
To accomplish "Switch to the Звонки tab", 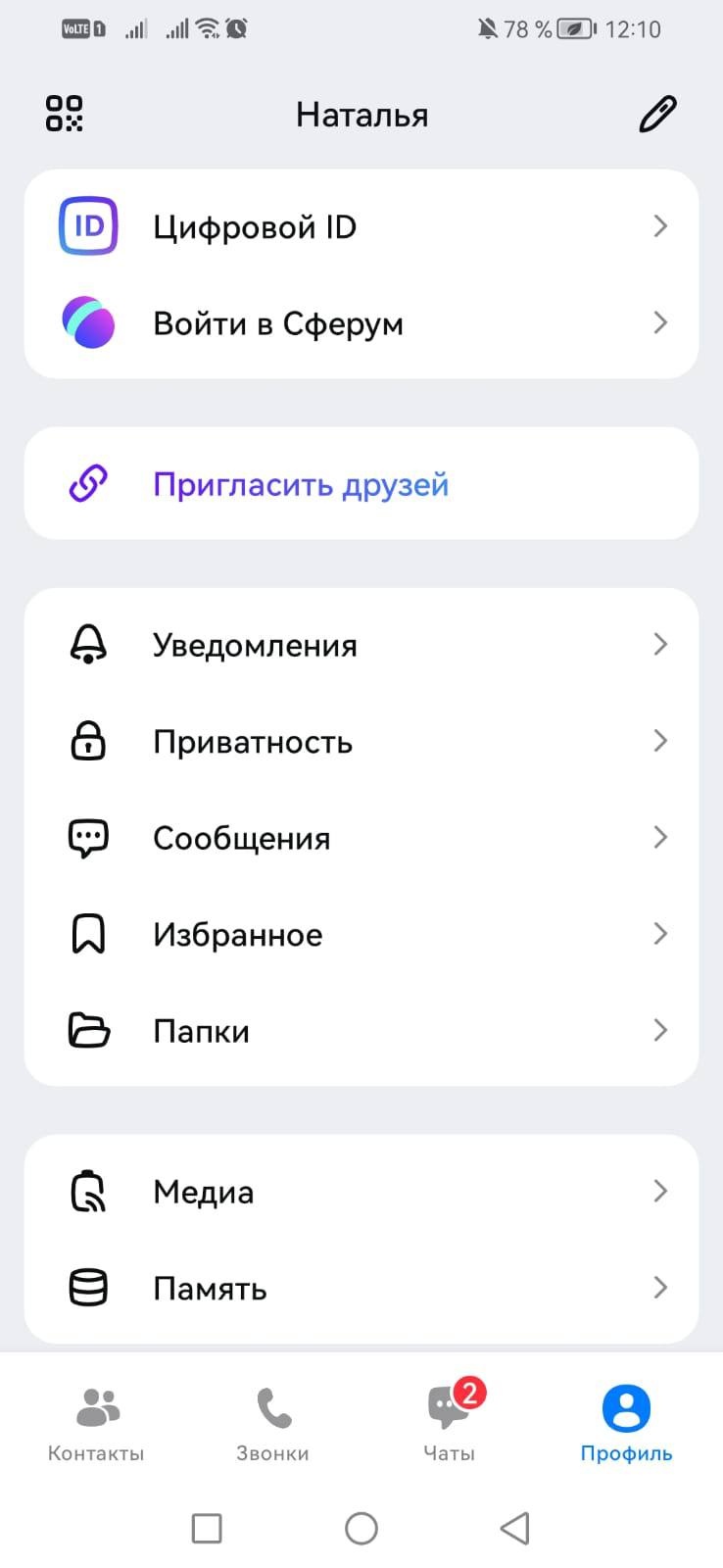I will pyautogui.click(x=272, y=1424).
